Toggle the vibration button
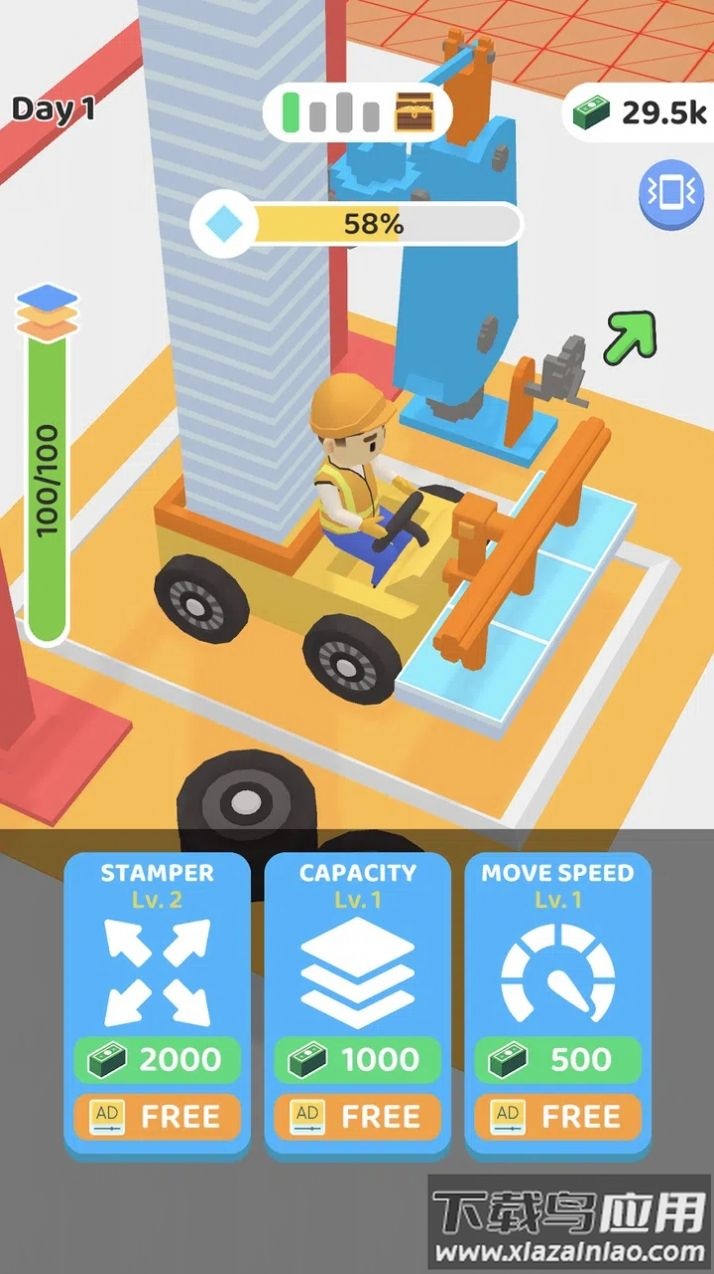714x1274 pixels. point(671,192)
